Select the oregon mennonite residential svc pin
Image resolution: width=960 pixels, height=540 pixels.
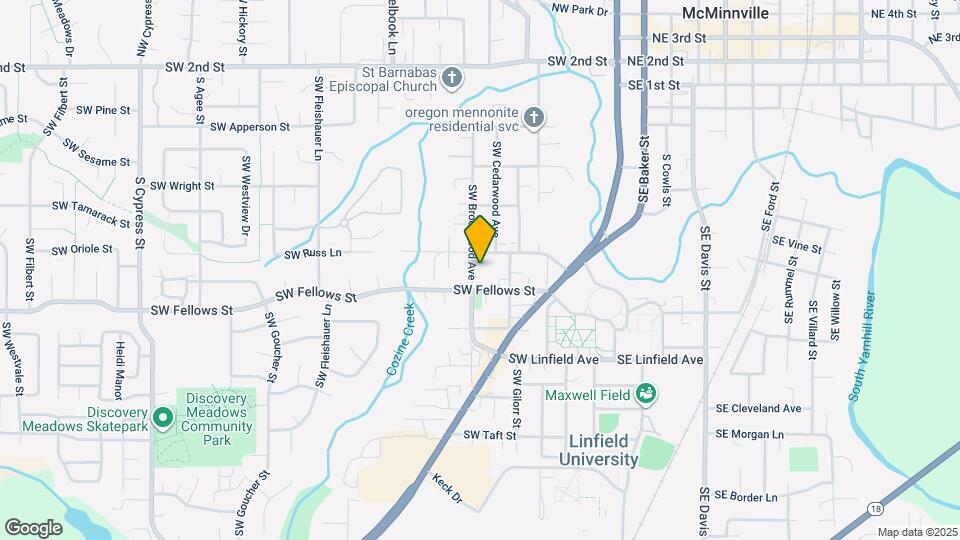click(534, 118)
